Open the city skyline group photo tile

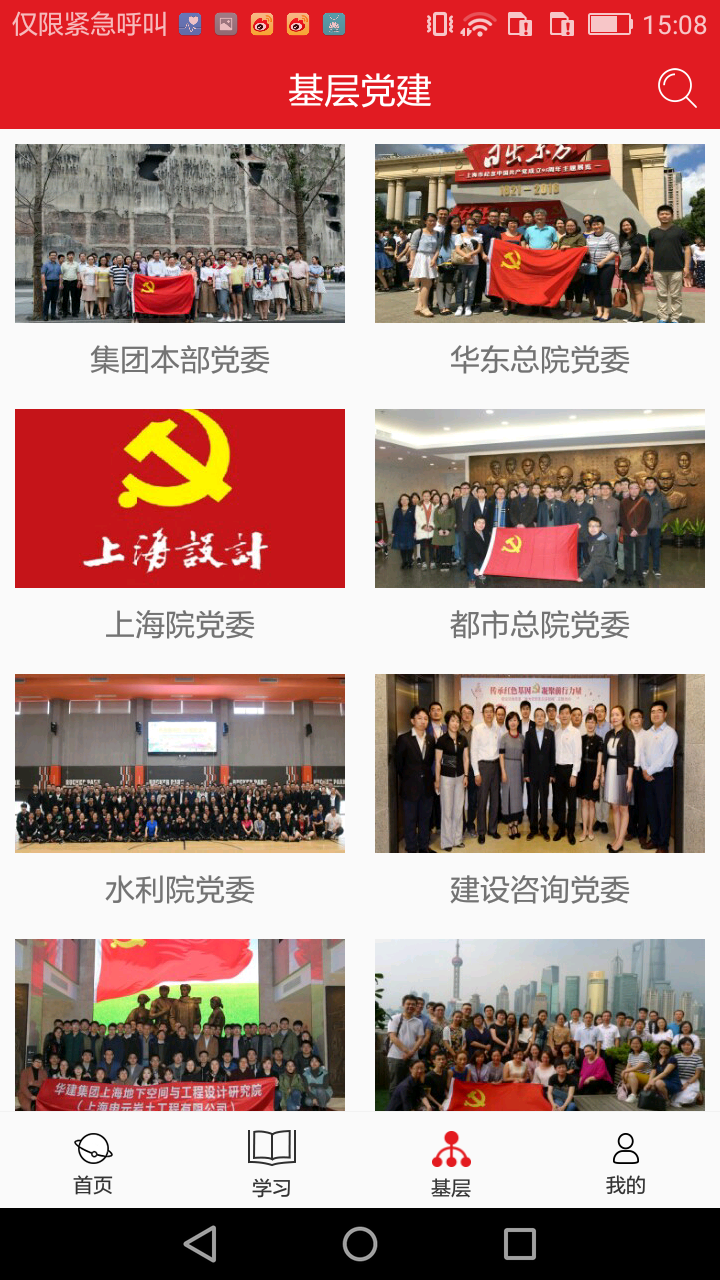[540, 1025]
